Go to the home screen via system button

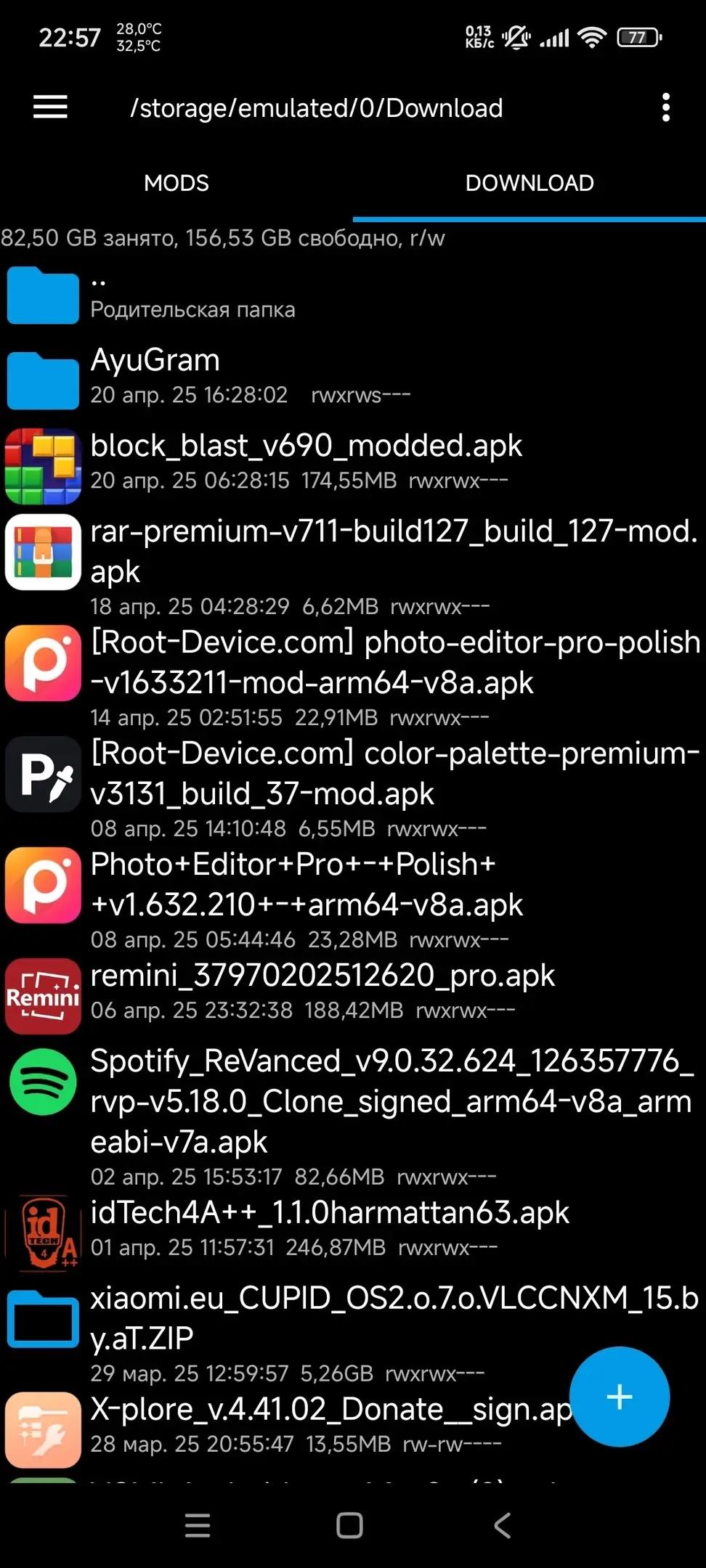(x=349, y=1525)
